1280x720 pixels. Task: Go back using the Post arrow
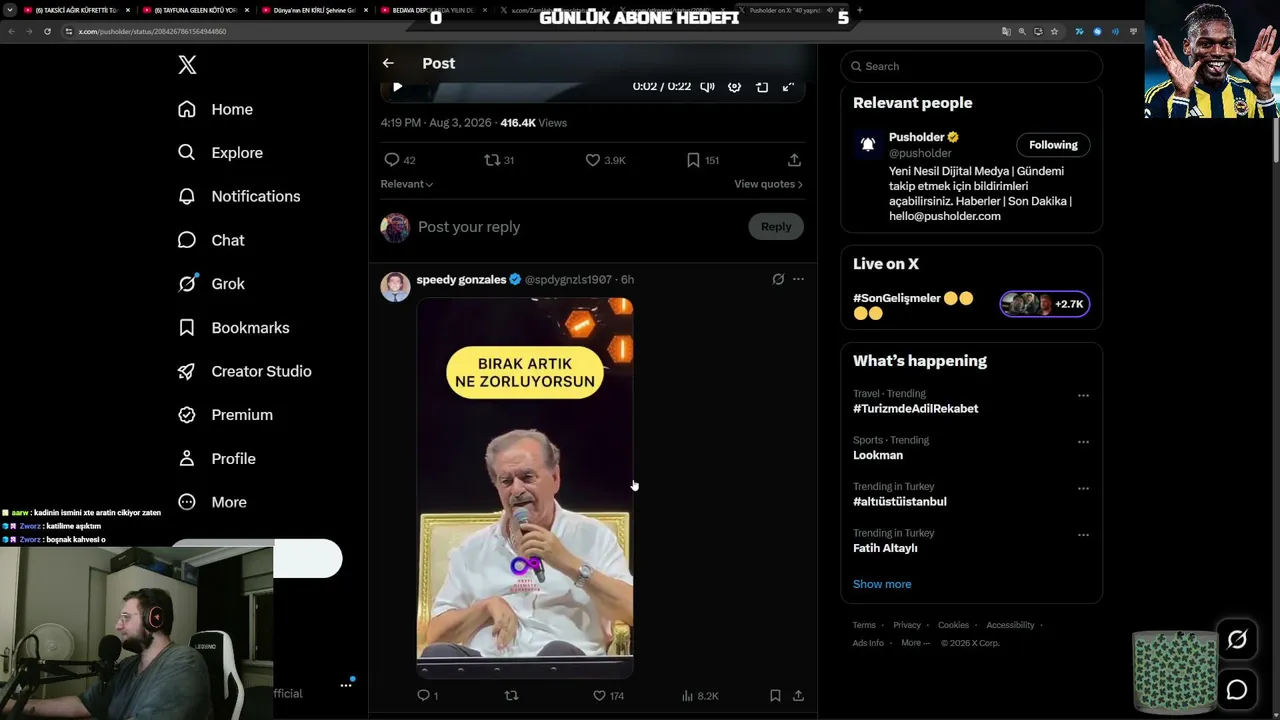click(x=388, y=63)
